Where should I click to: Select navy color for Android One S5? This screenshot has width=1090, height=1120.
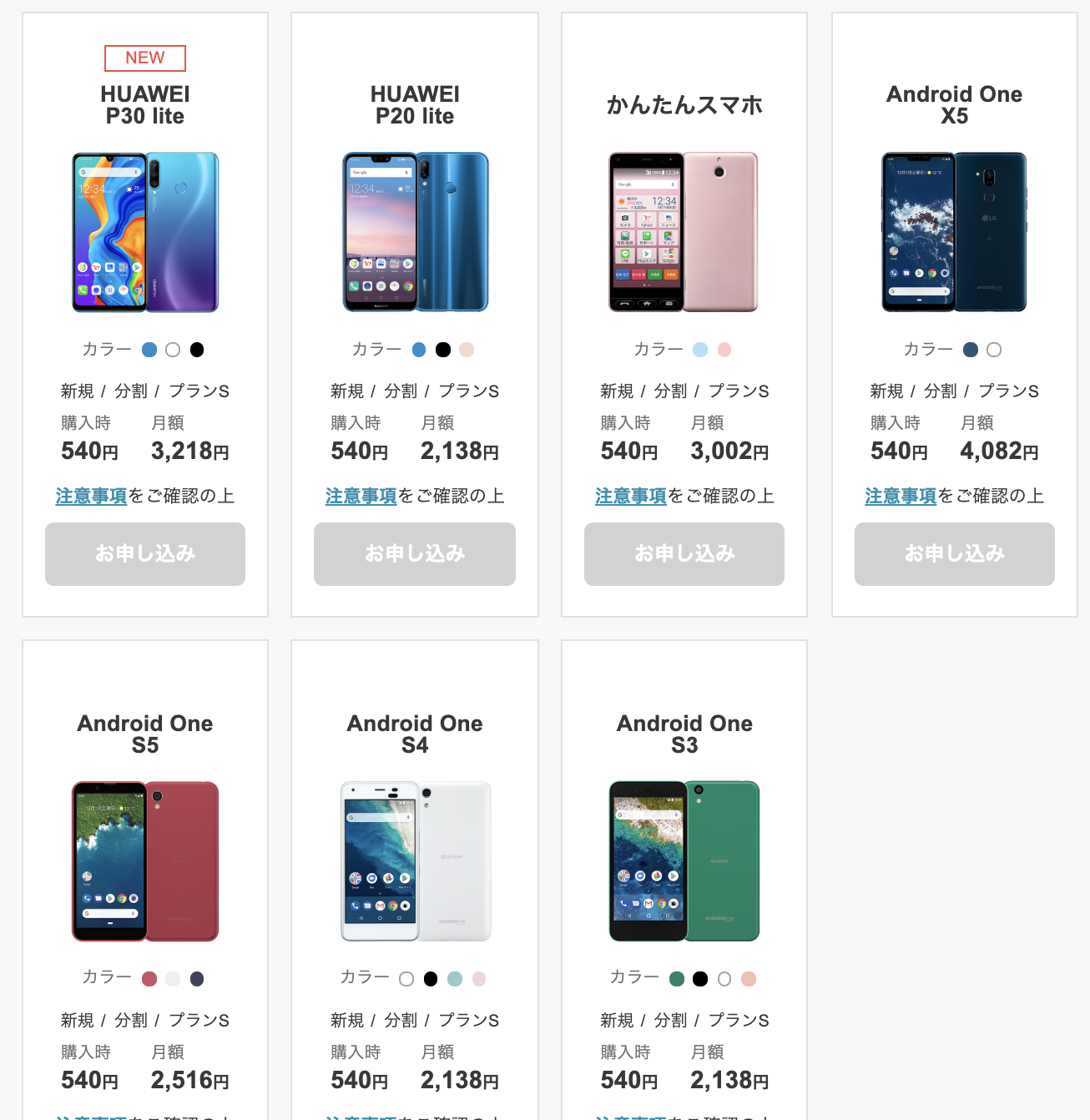click(x=197, y=979)
